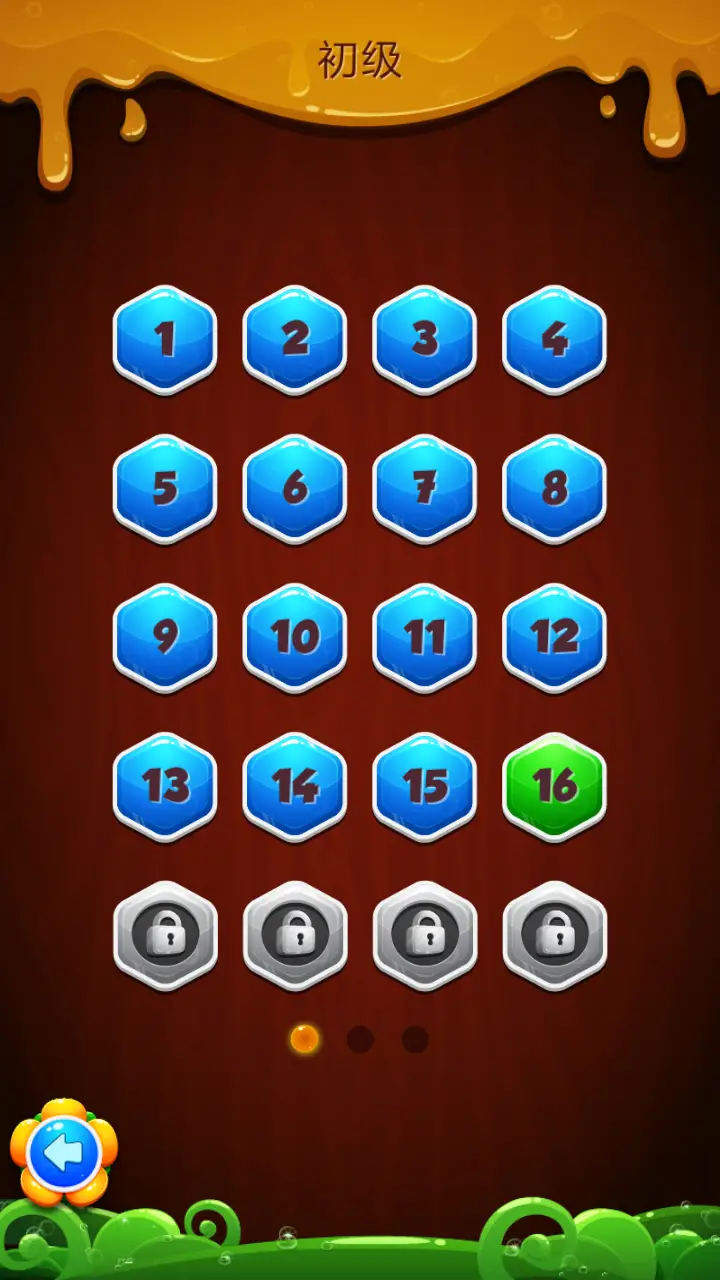This screenshot has width=720, height=1280.
Task: Start level 11
Action: click(425, 638)
